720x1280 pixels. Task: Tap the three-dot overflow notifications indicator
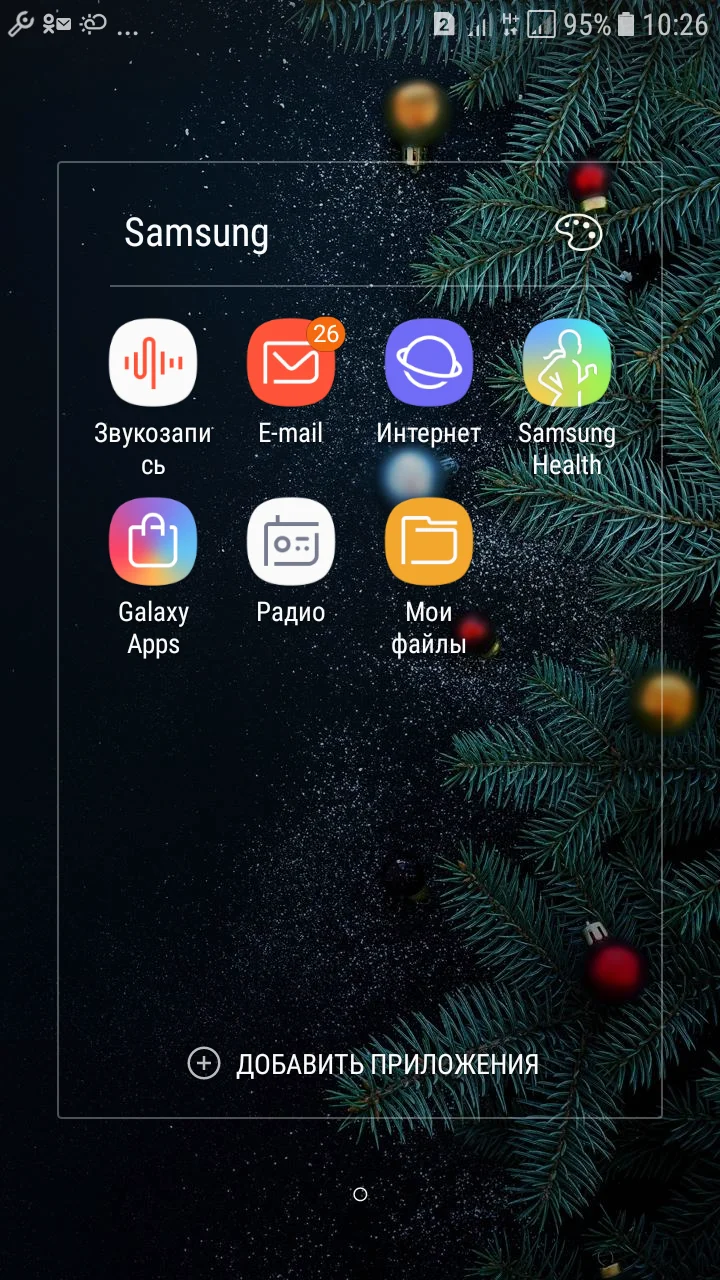(127, 31)
